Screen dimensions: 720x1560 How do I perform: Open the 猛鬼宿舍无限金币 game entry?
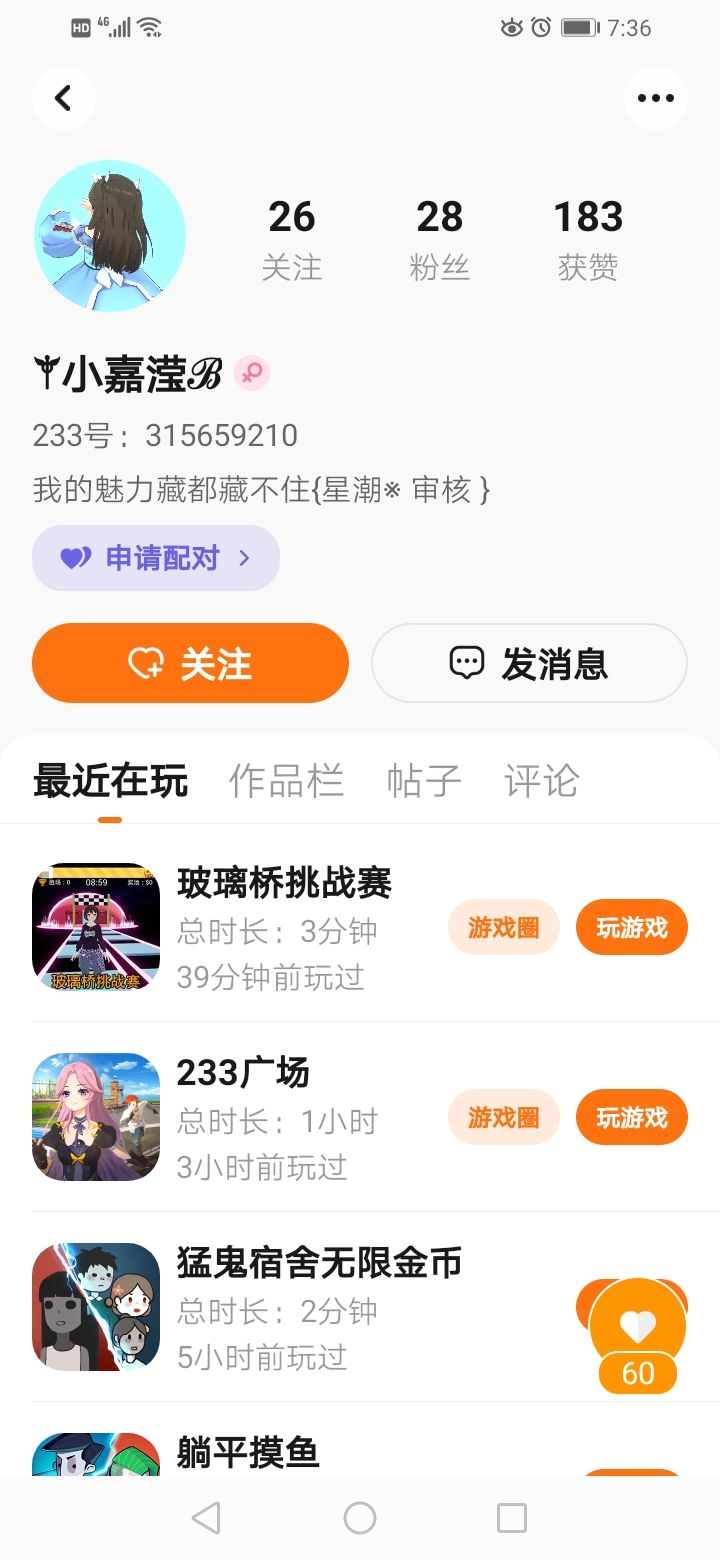click(x=300, y=1305)
